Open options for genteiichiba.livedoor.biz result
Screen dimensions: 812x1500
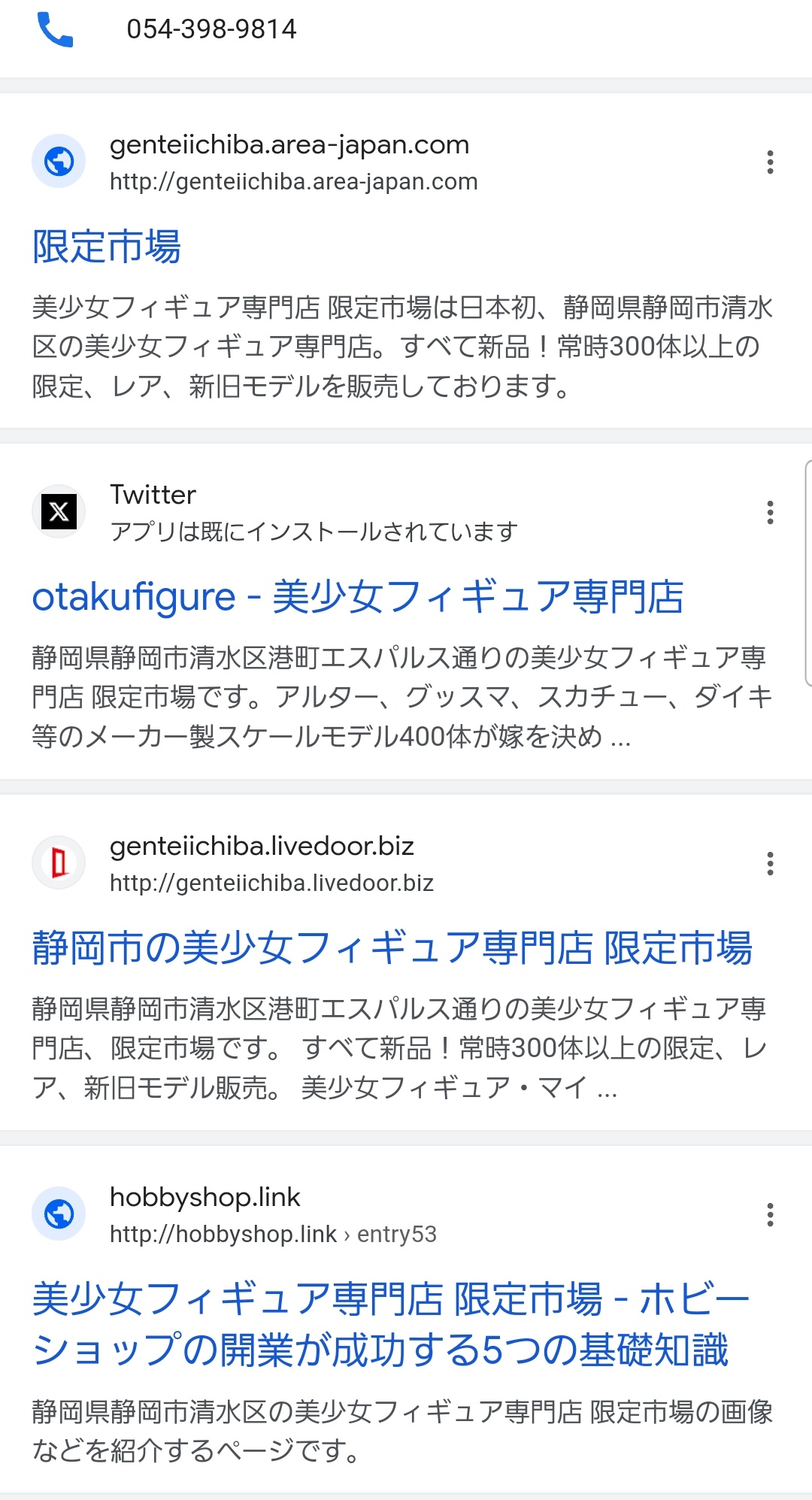(x=770, y=864)
